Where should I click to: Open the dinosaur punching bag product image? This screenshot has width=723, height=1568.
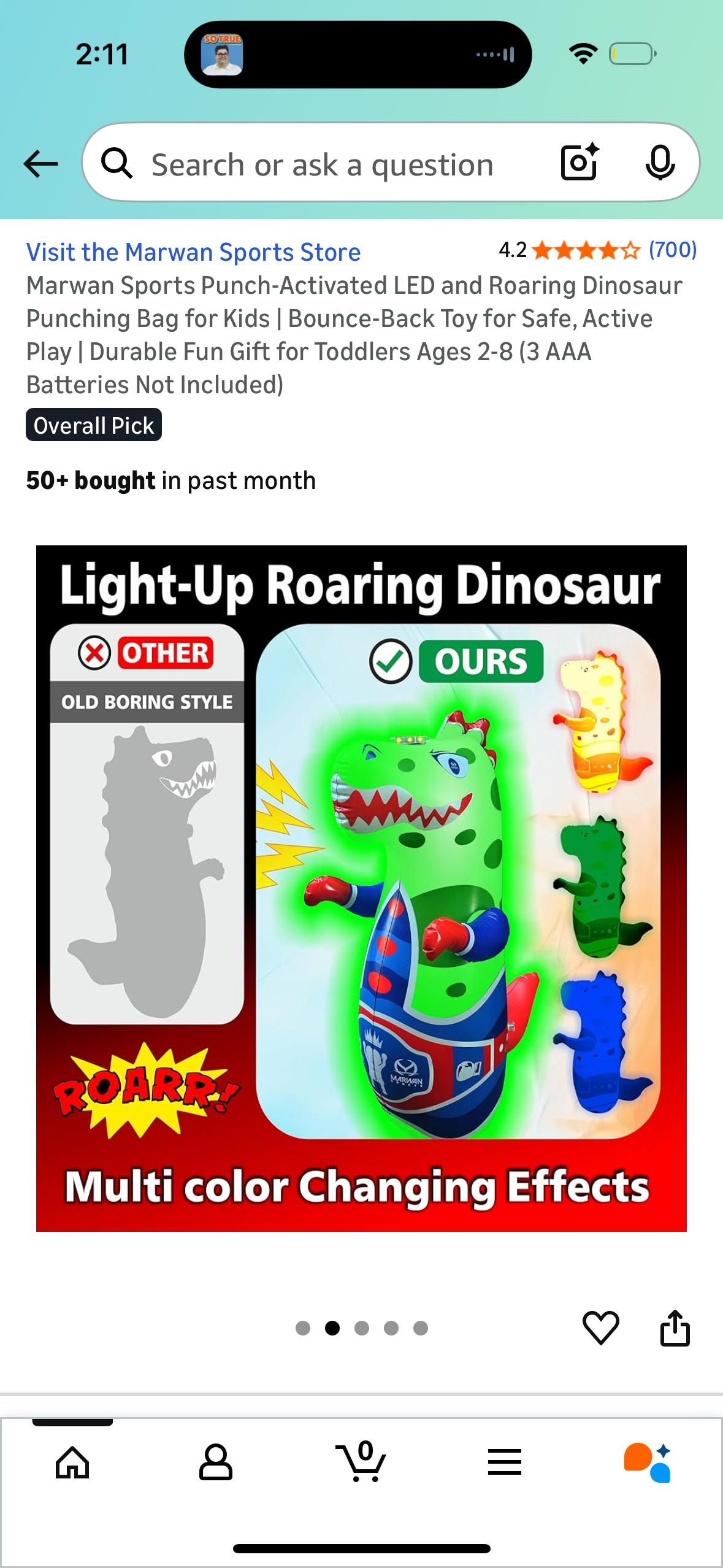pyautogui.click(x=361, y=888)
